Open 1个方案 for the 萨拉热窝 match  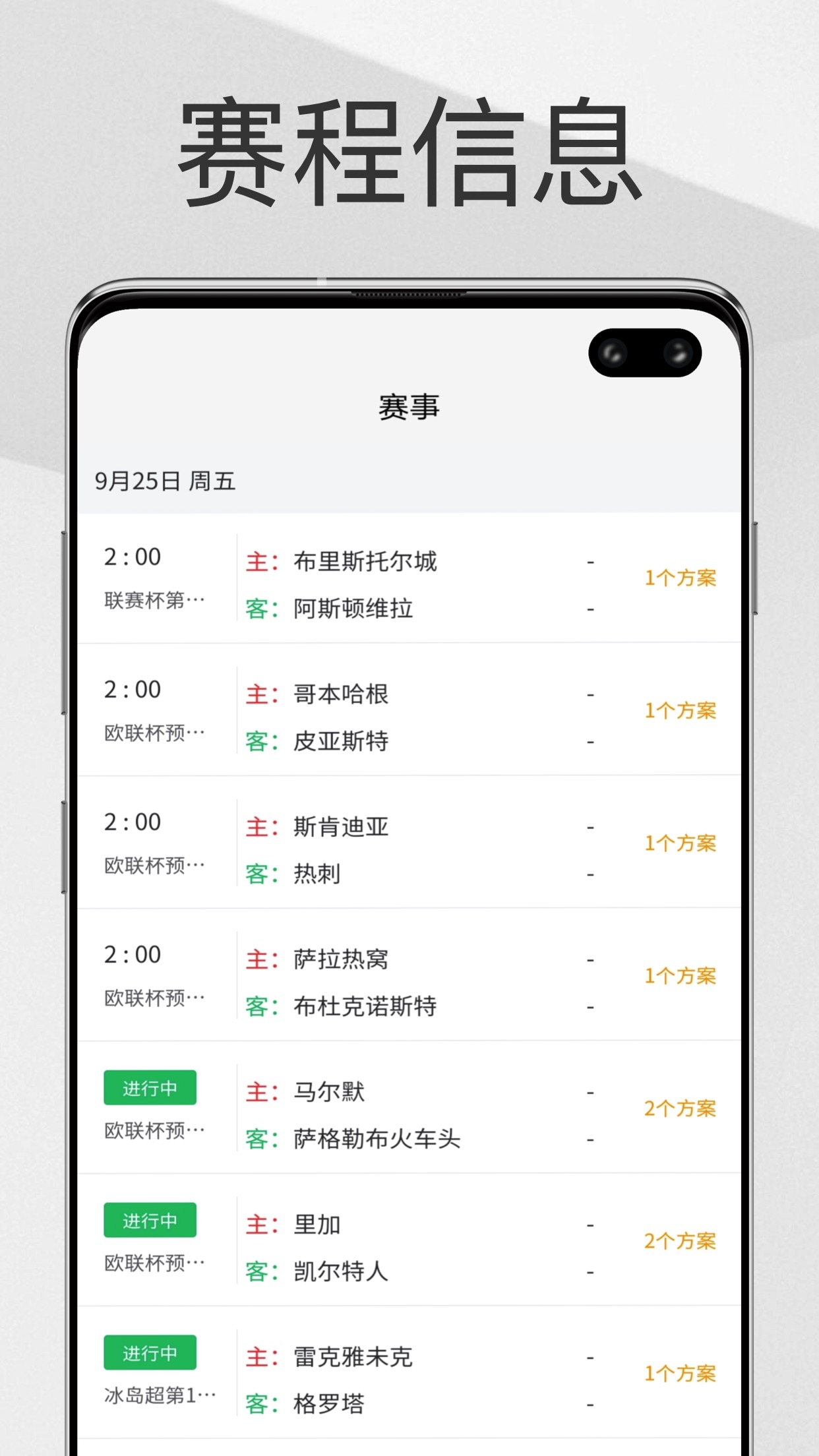pyautogui.click(x=681, y=975)
